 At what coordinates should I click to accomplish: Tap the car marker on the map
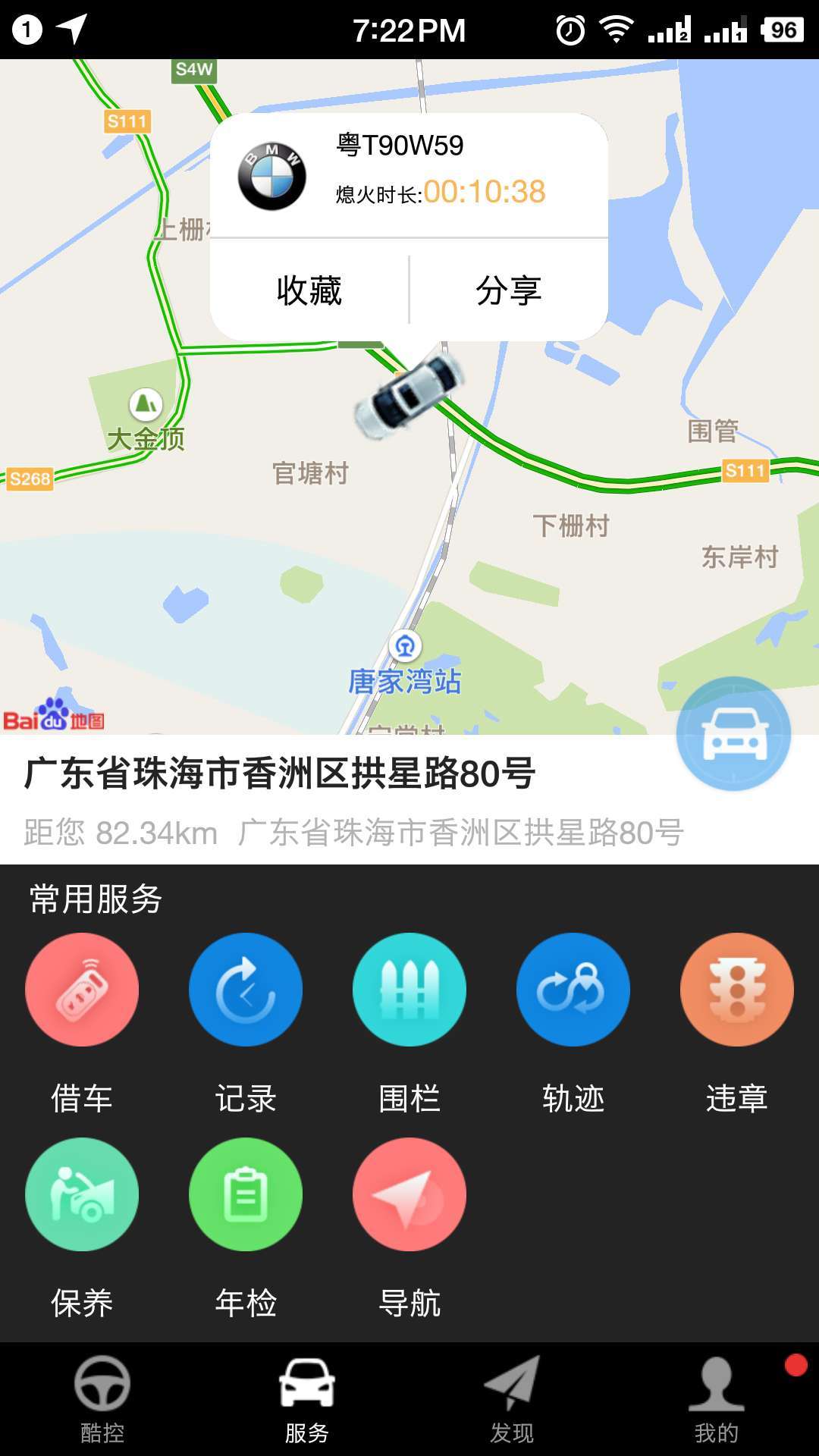[x=409, y=394]
